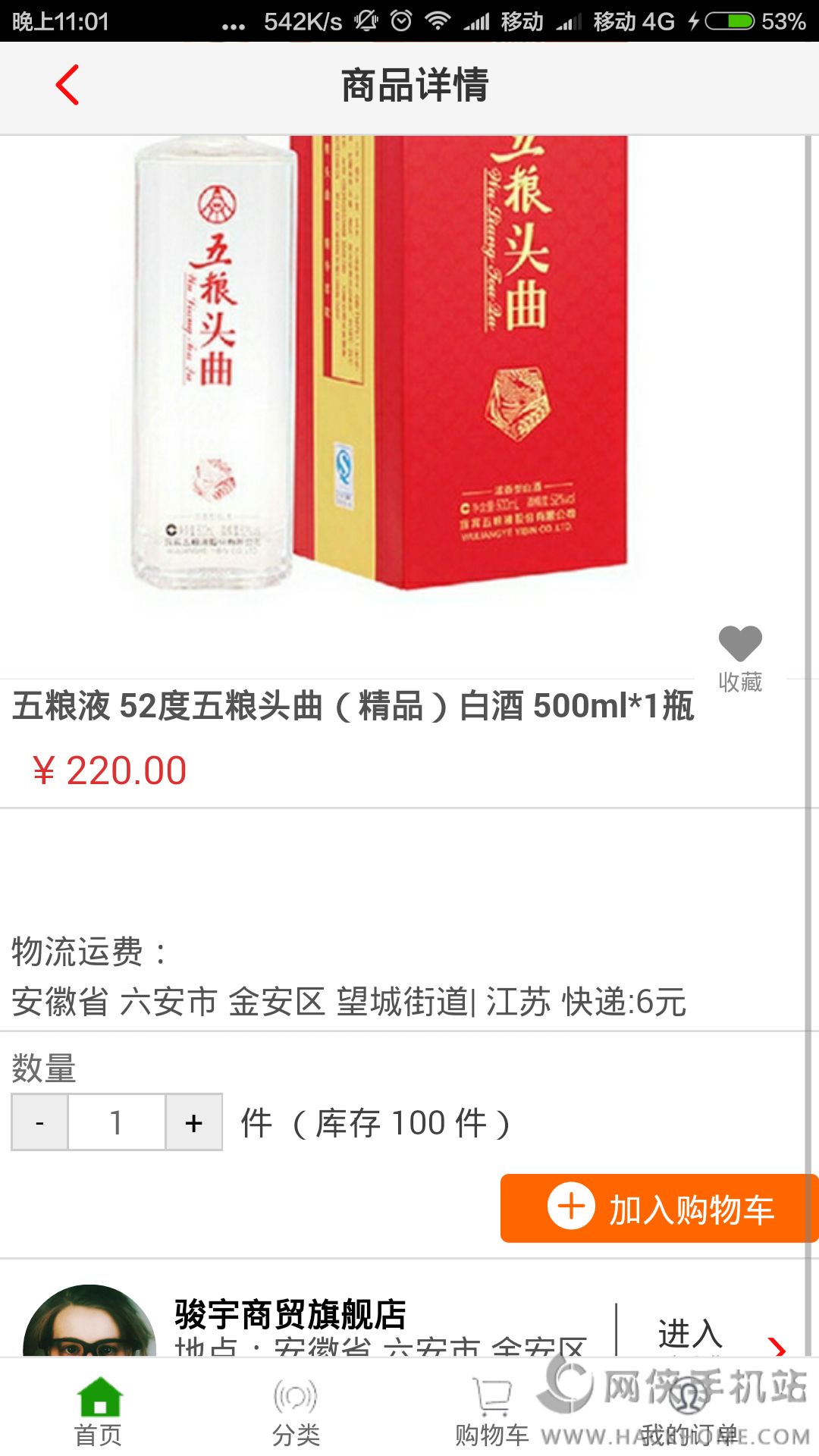
Task: Add item with 加入购物车 button
Action: [x=658, y=1208]
